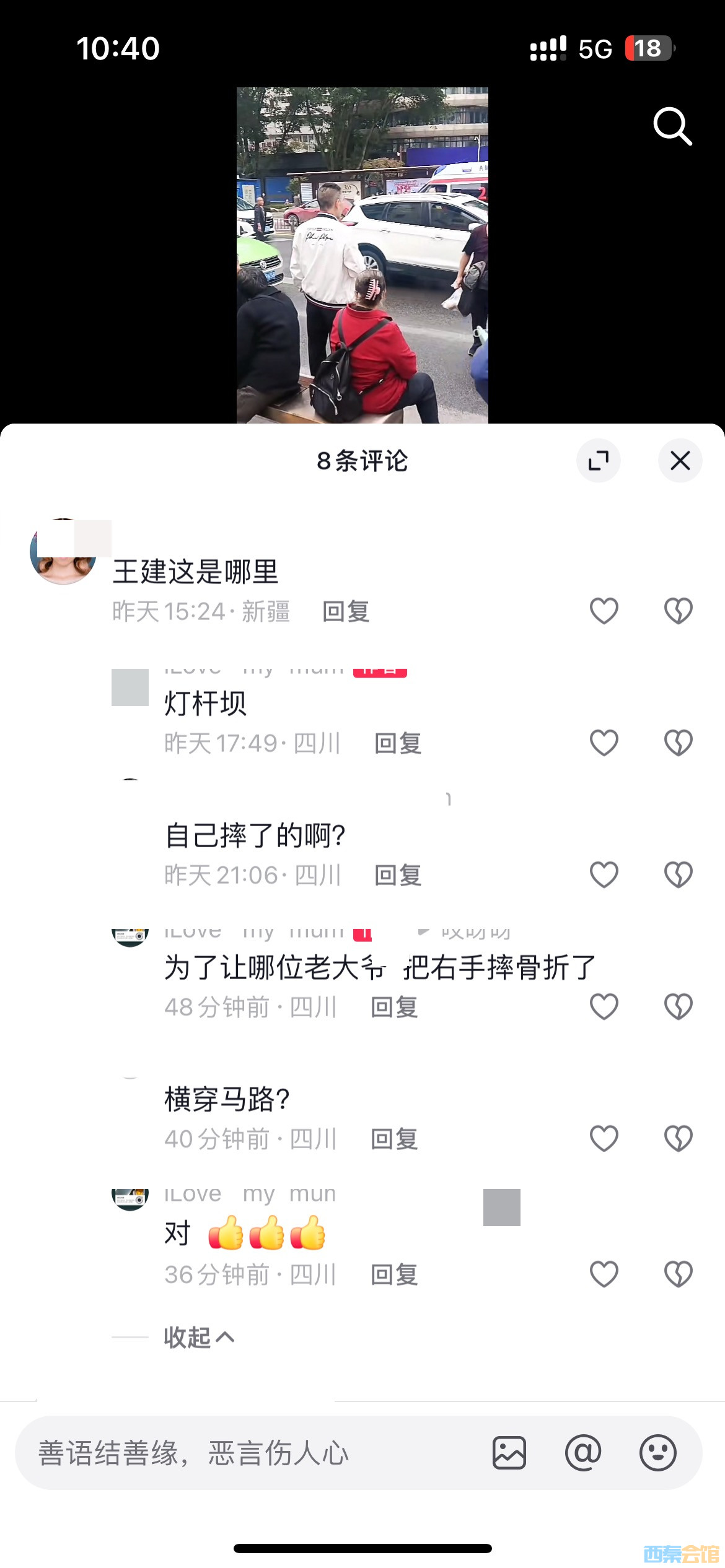Reply to the comment 横穿马路?
Viewport: 725px width, 1568px height.
click(x=394, y=1139)
